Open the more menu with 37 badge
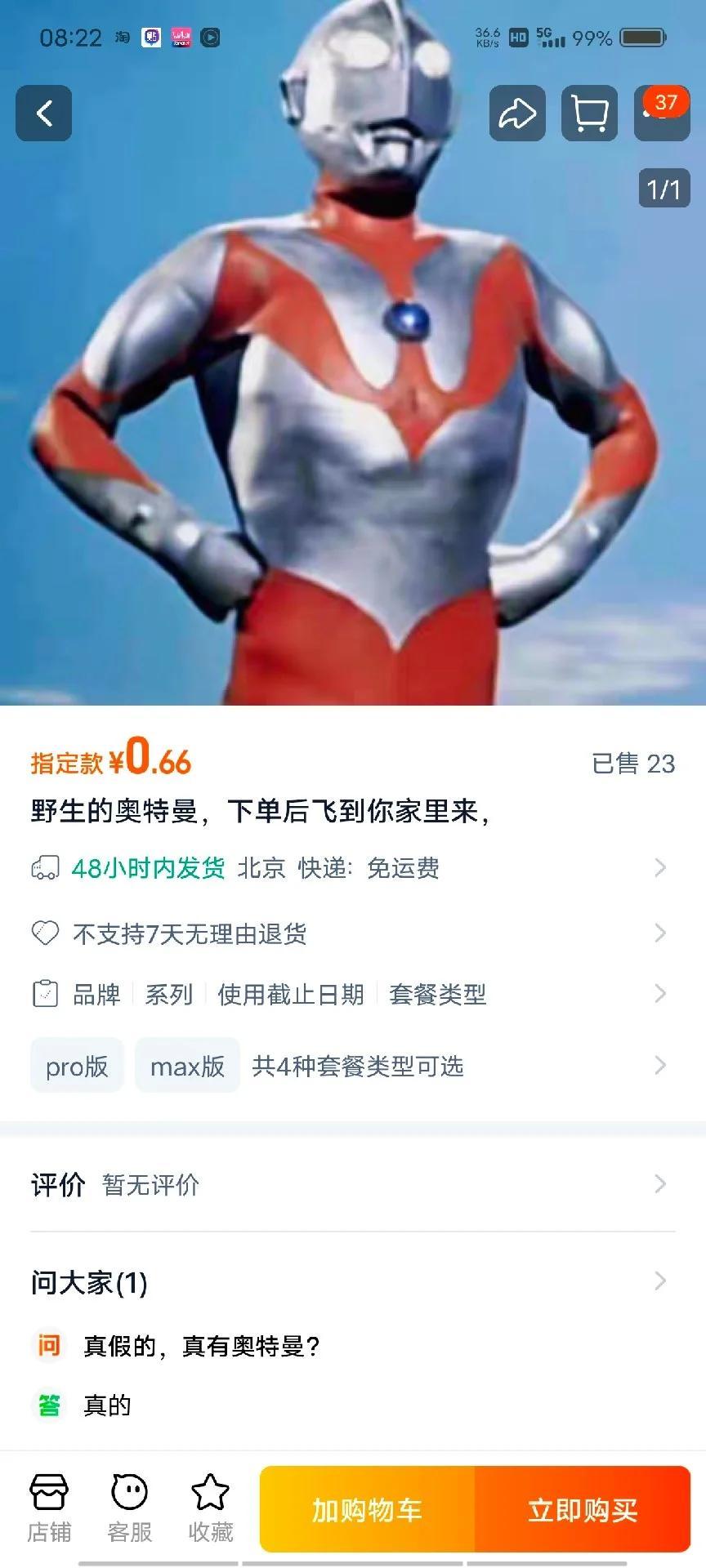Image resolution: width=706 pixels, height=1568 pixels. coord(661,113)
